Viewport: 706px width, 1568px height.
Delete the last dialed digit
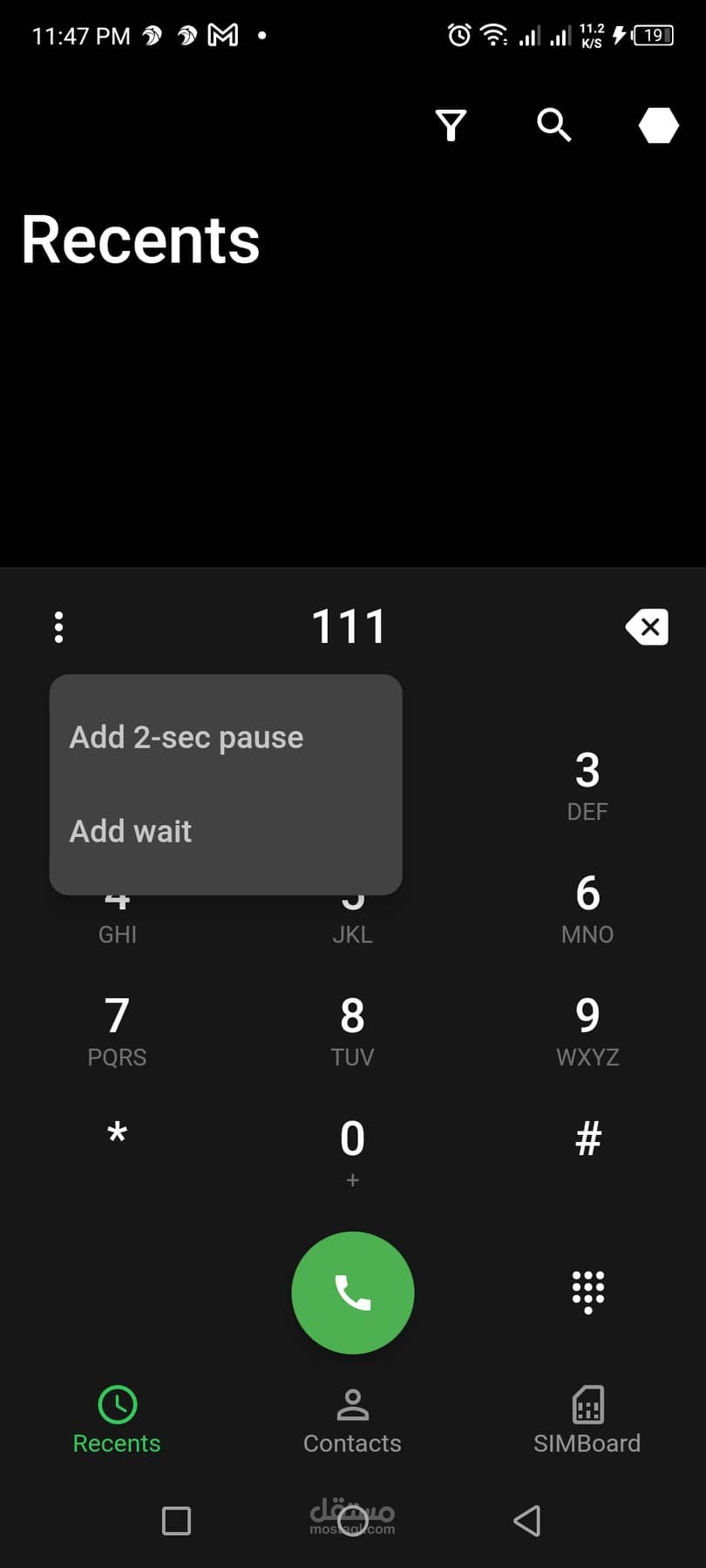click(647, 627)
